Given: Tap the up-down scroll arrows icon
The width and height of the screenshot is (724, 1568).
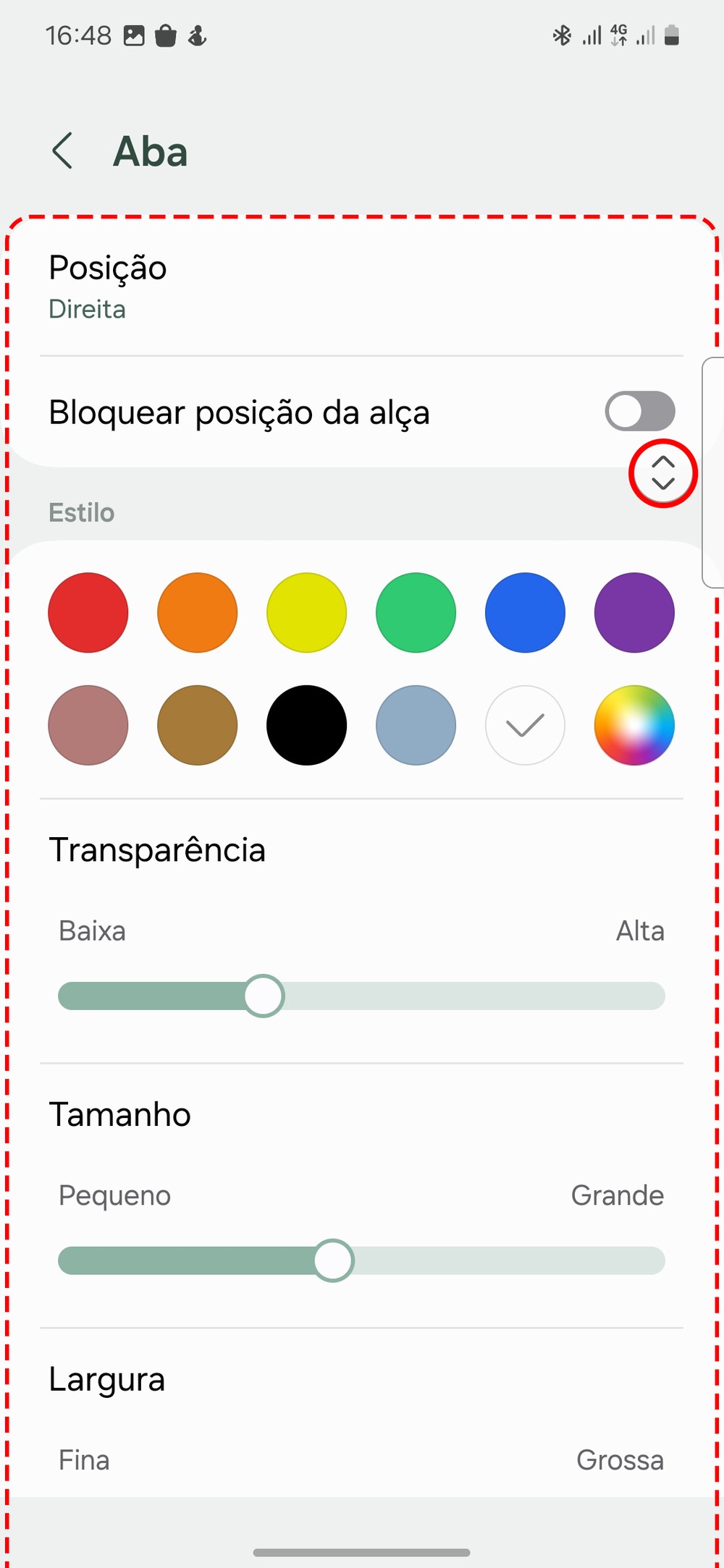Looking at the screenshot, I should [x=662, y=474].
